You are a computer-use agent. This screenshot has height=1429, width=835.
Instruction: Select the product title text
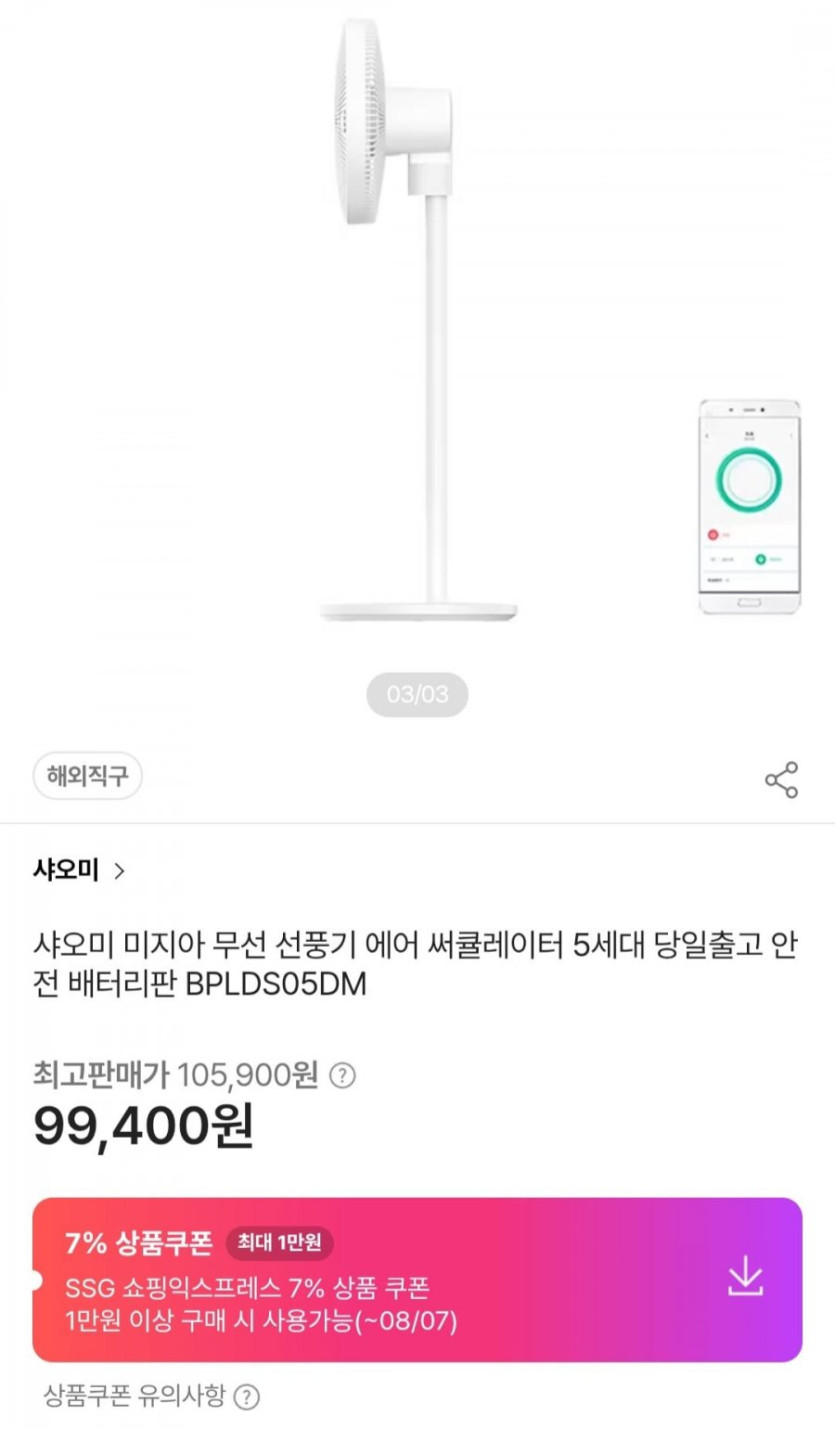417,956
